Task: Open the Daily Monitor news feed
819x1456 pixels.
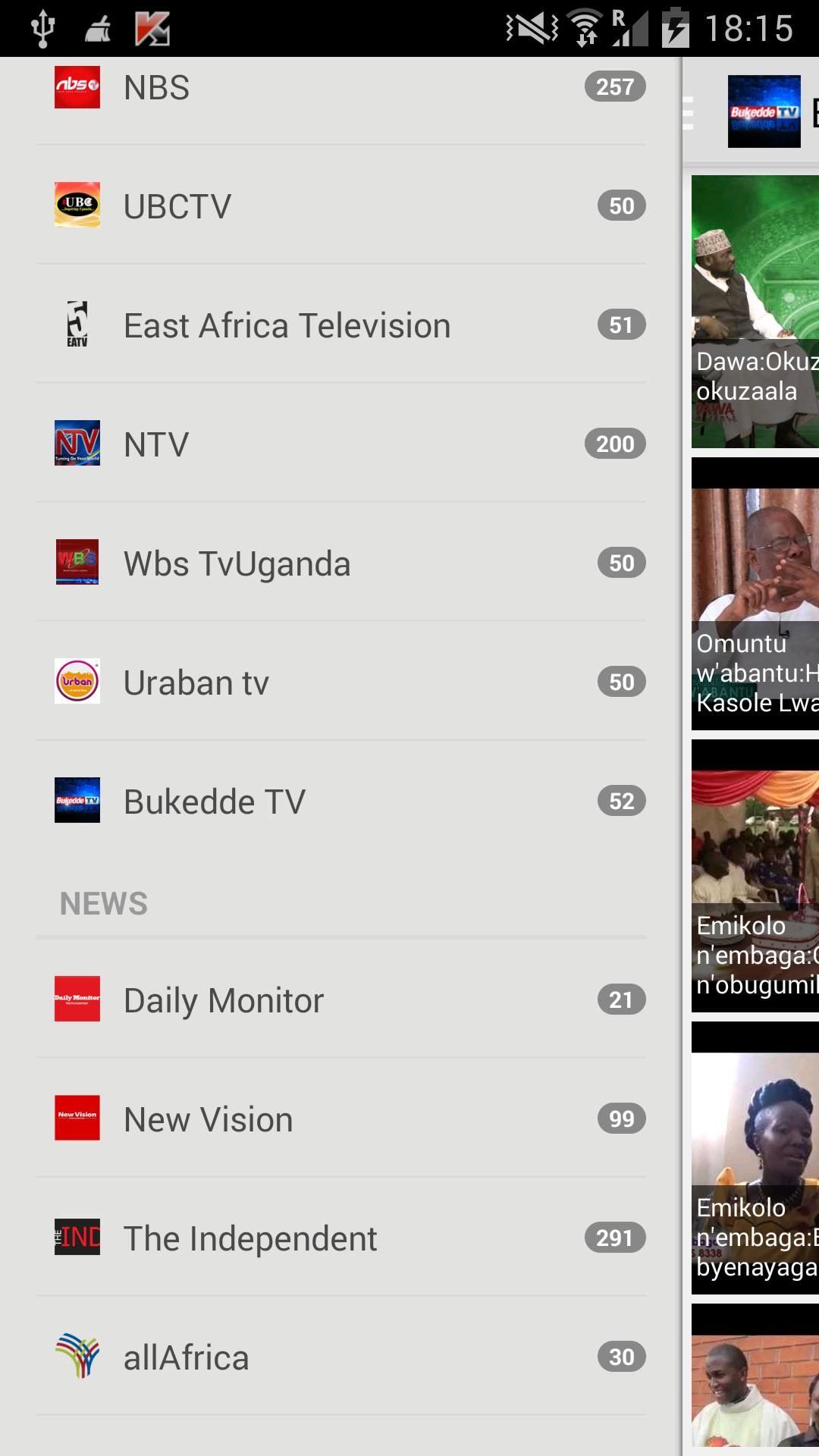Action: 224,999
